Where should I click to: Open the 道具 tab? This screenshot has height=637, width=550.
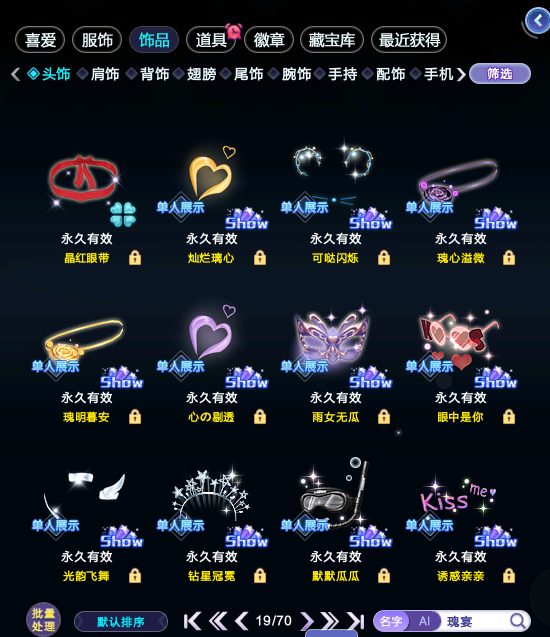[211, 40]
